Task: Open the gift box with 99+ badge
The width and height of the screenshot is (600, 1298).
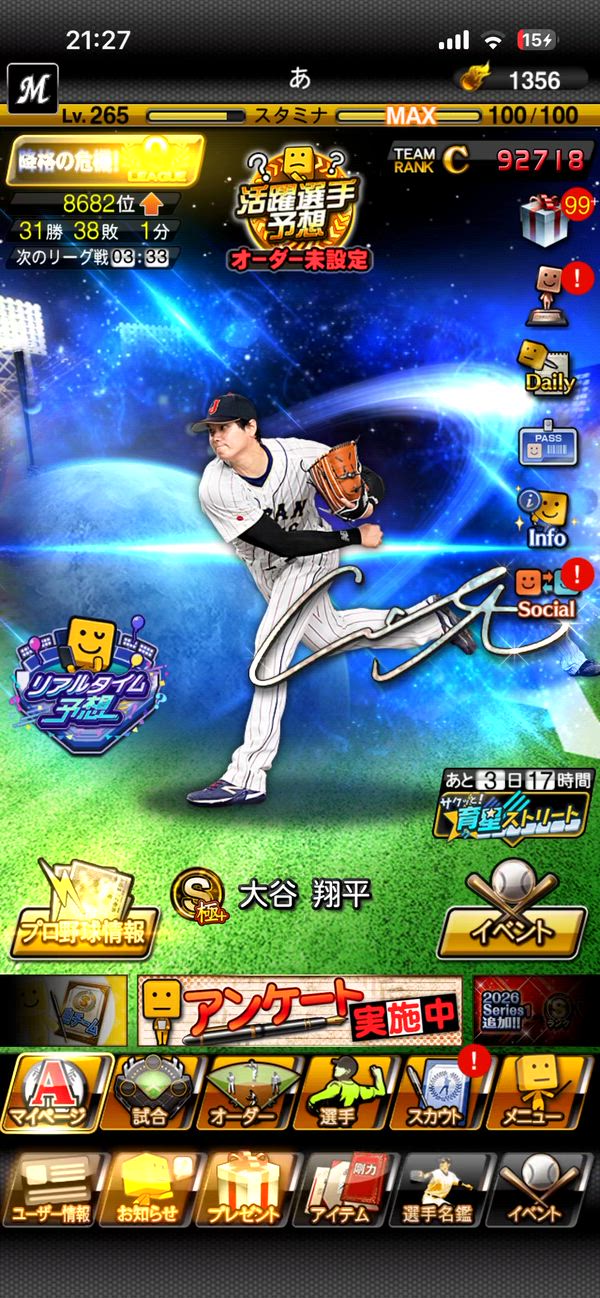Action: point(545,218)
